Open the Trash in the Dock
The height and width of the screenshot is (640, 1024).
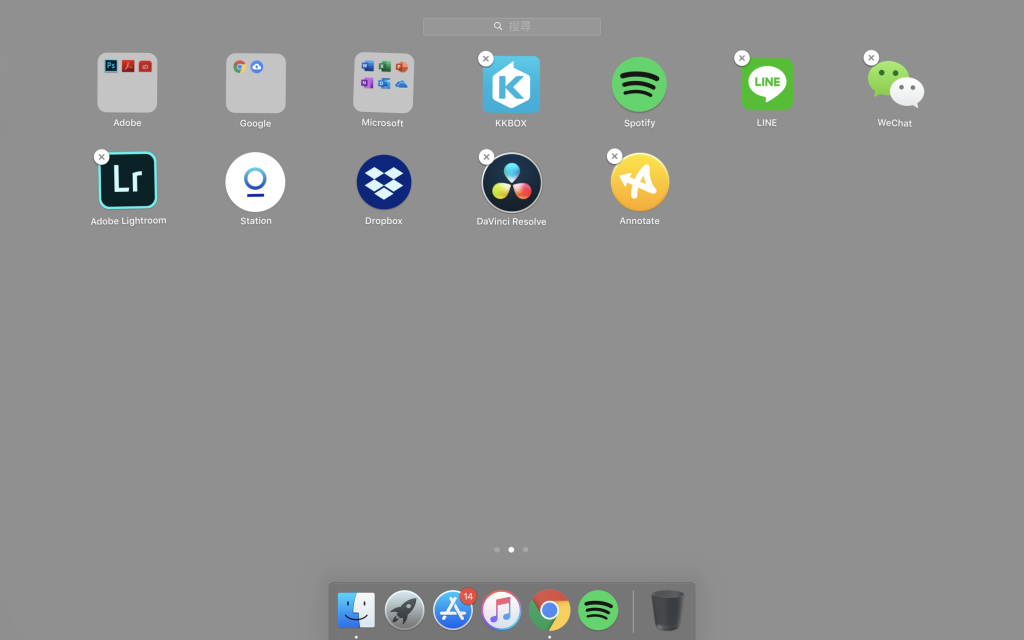pos(667,610)
